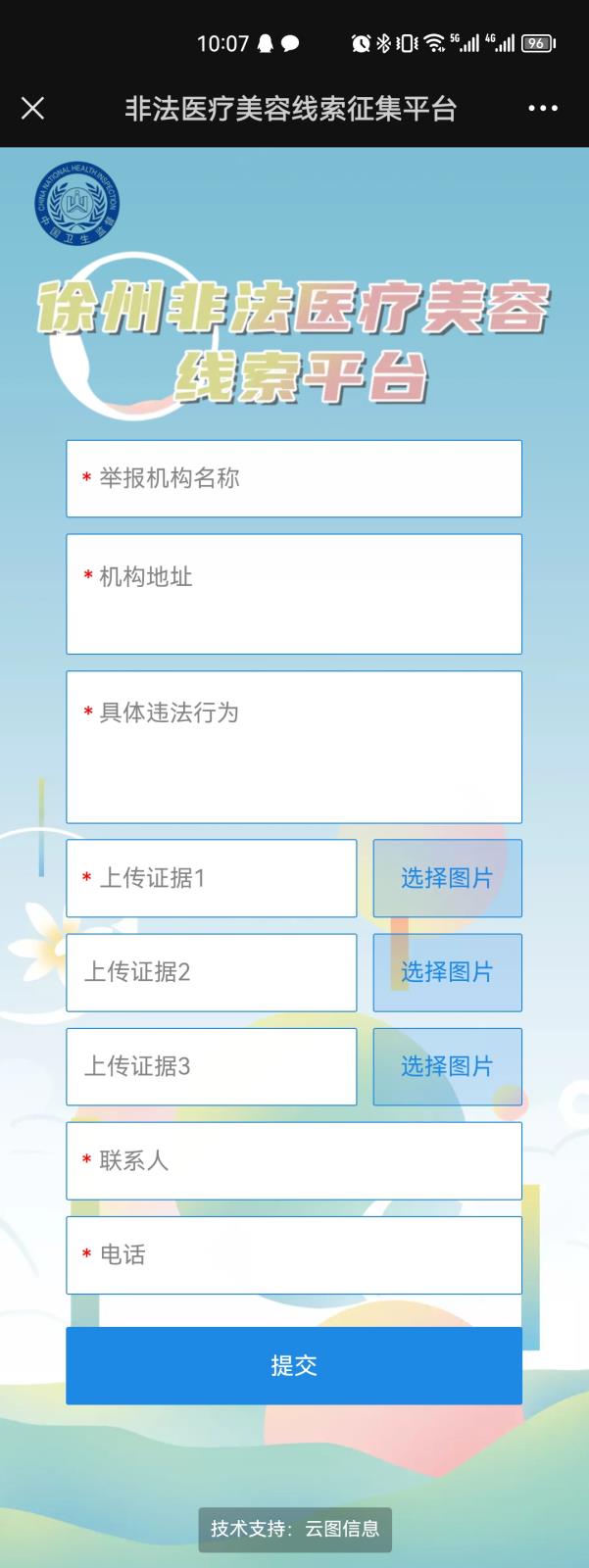Open the three-dot overflow menu
The height and width of the screenshot is (1568, 589).
[x=542, y=108]
